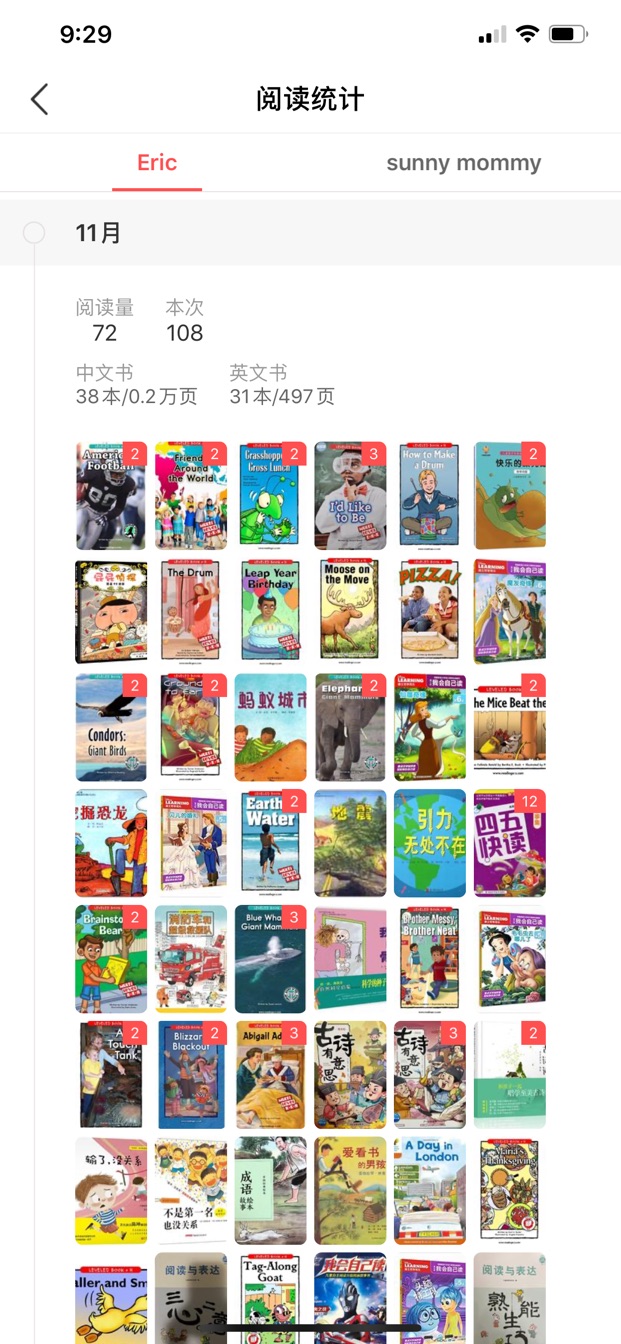Screen dimensions: 621x1344
Task: Open The Drum book cover
Action: (190, 611)
